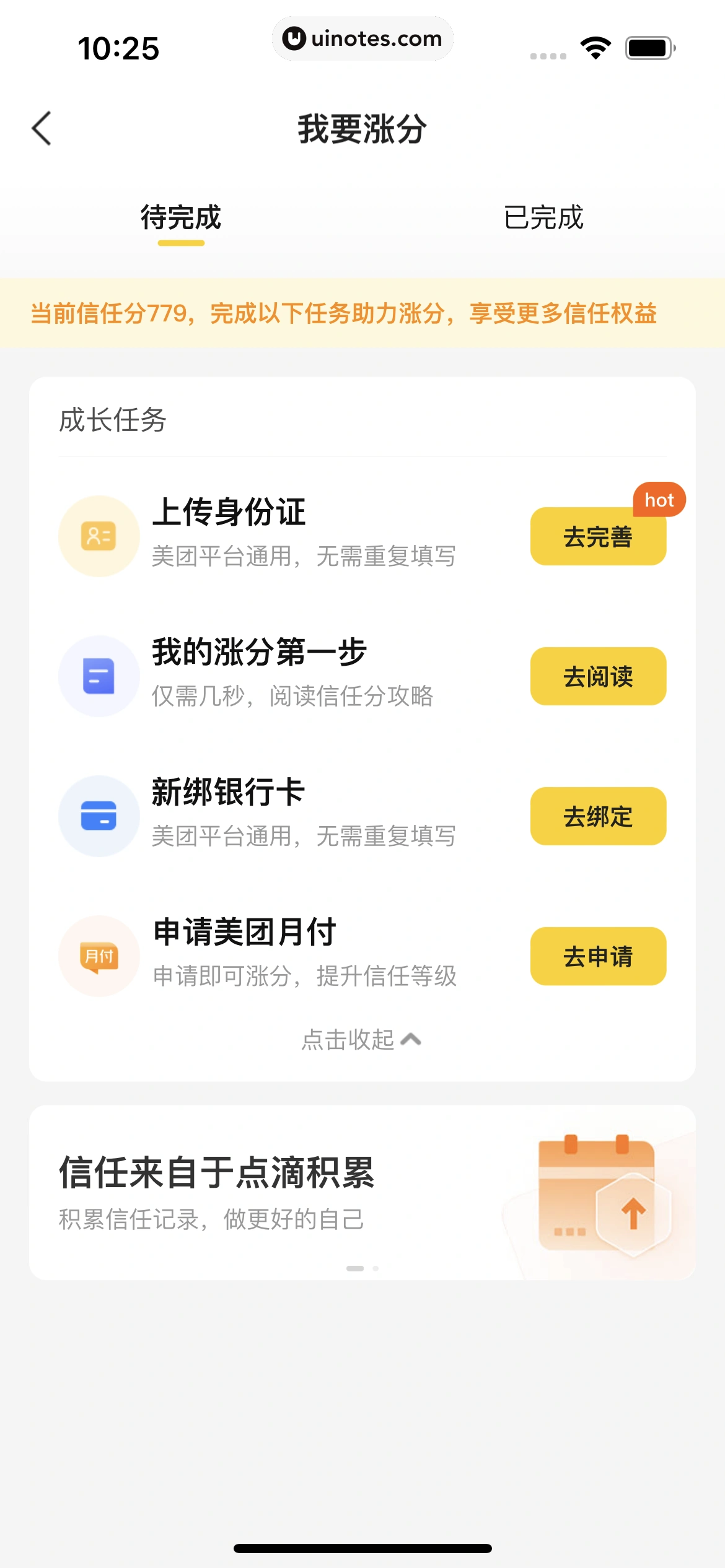
Task: Tap the hot badge on 去完善
Action: (x=659, y=500)
